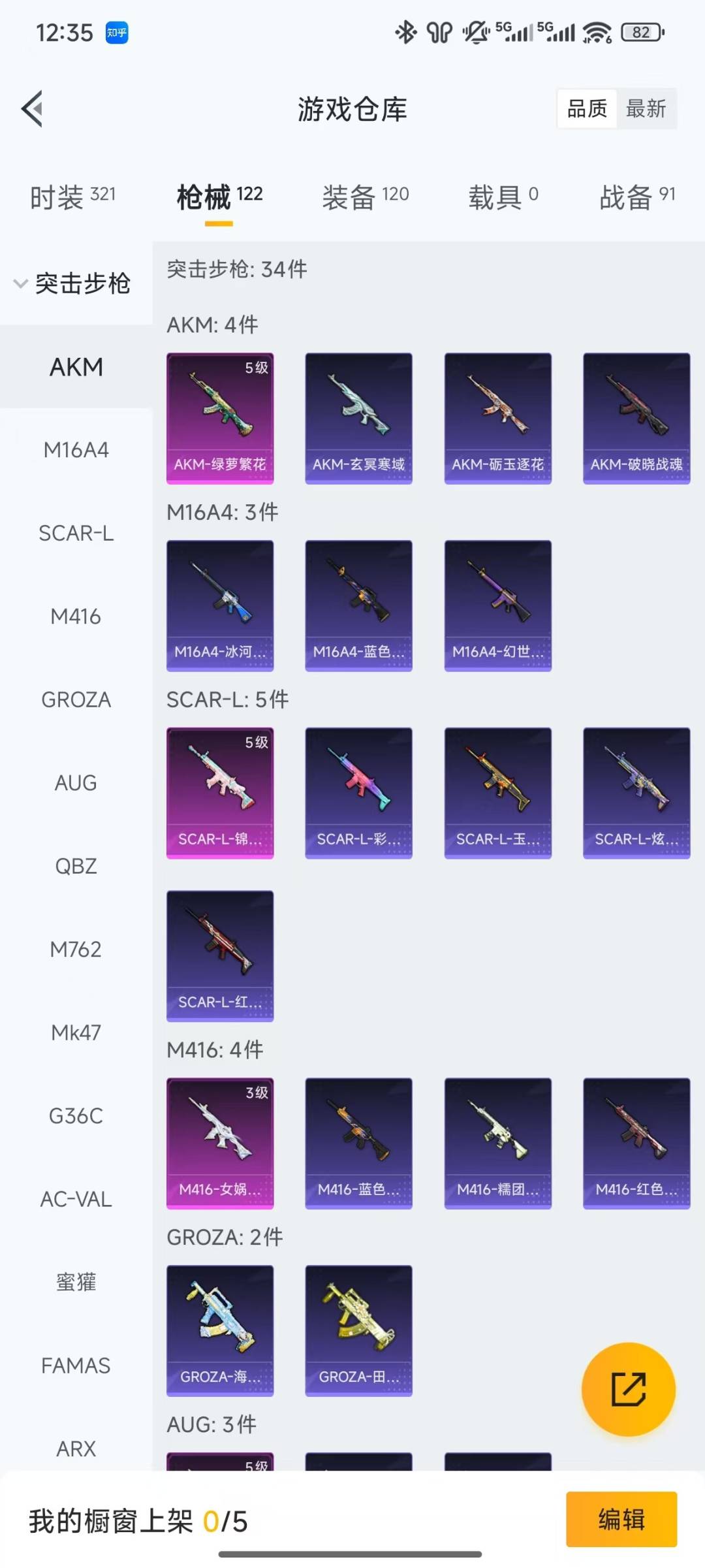Tap the 编辑 button
The height and width of the screenshot is (1568, 705).
pos(621,1519)
